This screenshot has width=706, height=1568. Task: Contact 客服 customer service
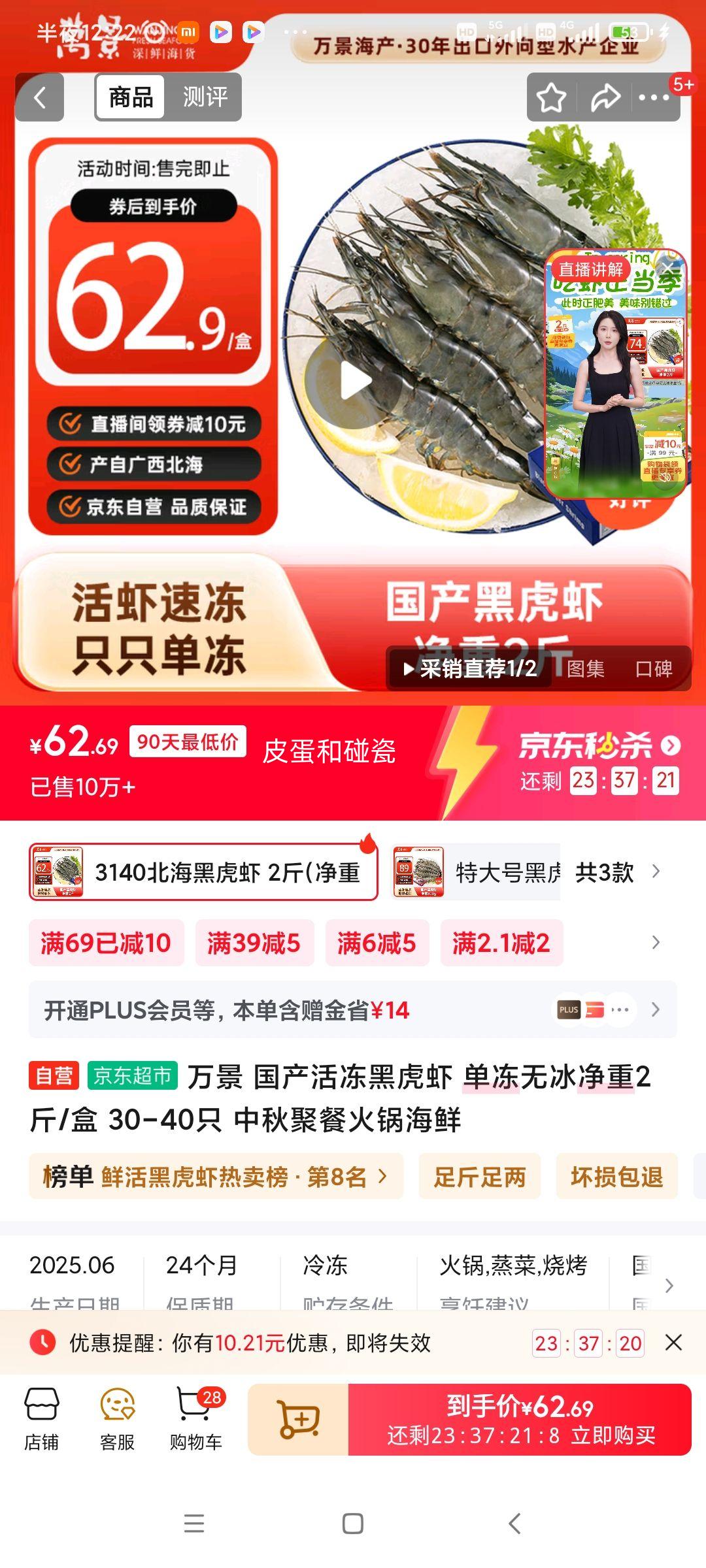(x=118, y=1419)
